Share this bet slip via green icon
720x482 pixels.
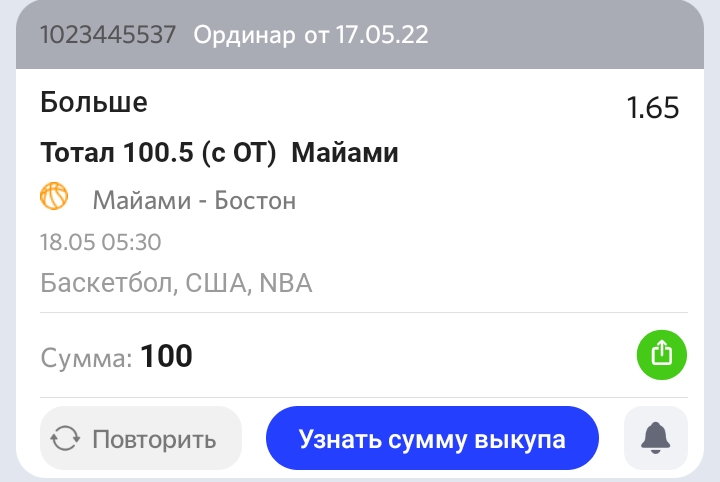pyautogui.click(x=662, y=354)
